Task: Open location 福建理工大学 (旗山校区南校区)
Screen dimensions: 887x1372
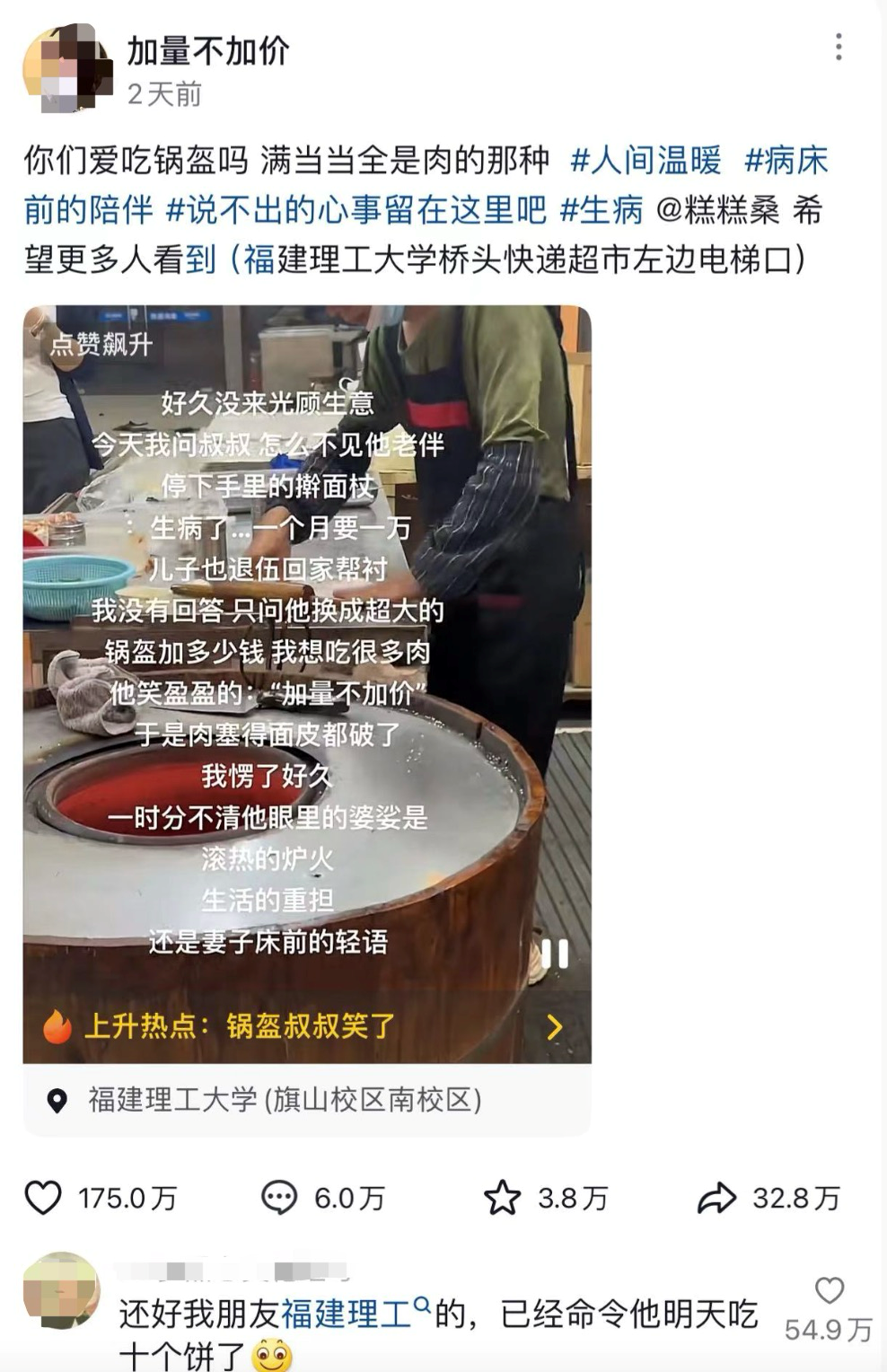Action: click(x=284, y=1100)
